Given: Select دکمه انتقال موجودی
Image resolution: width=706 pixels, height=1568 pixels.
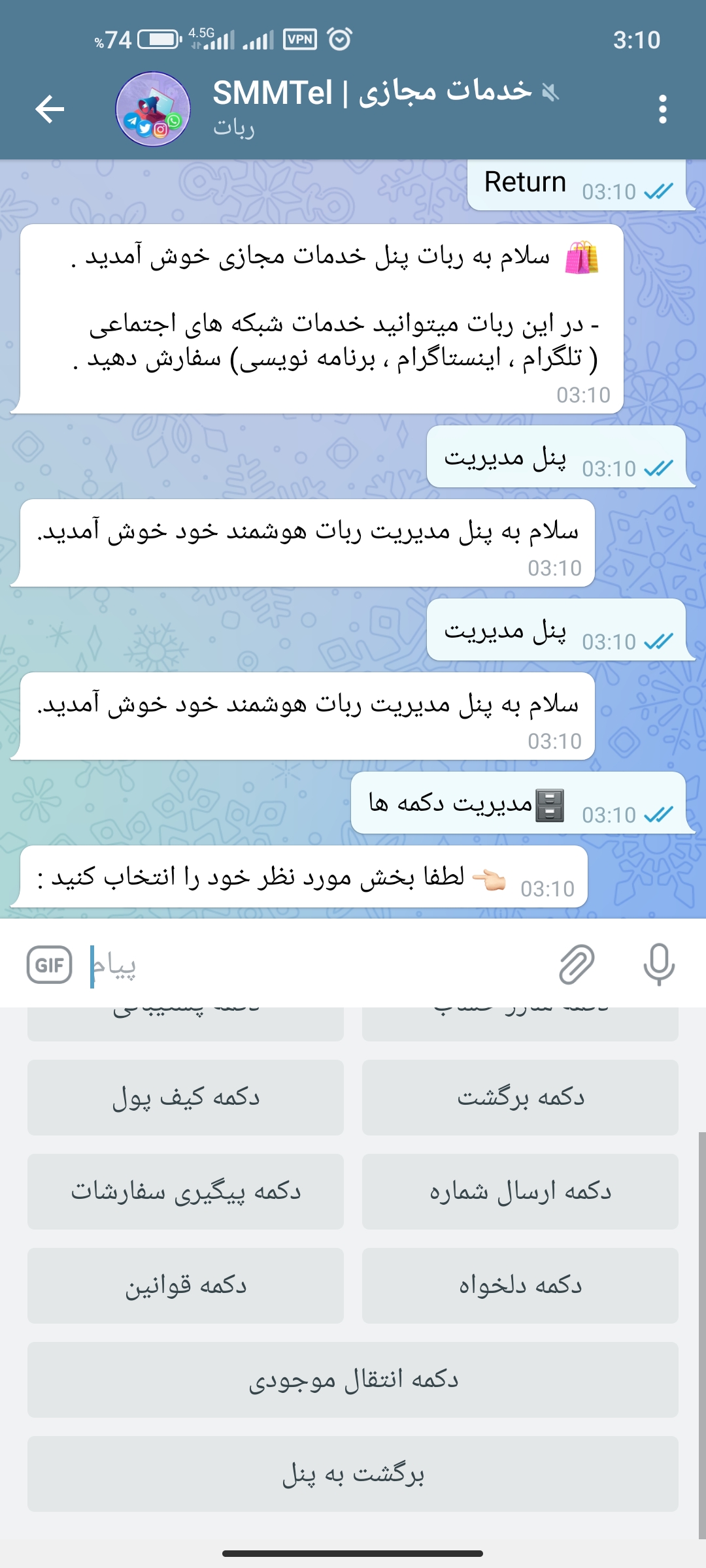Looking at the screenshot, I should tap(353, 1380).
